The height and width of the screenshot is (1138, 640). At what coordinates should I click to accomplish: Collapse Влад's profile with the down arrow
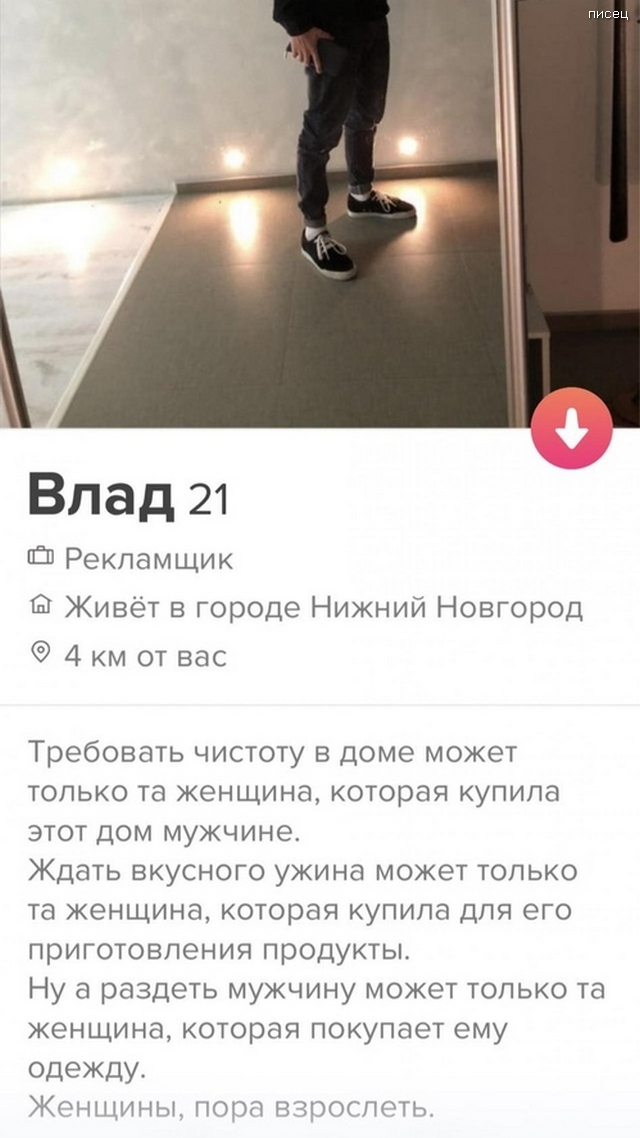click(x=571, y=428)
